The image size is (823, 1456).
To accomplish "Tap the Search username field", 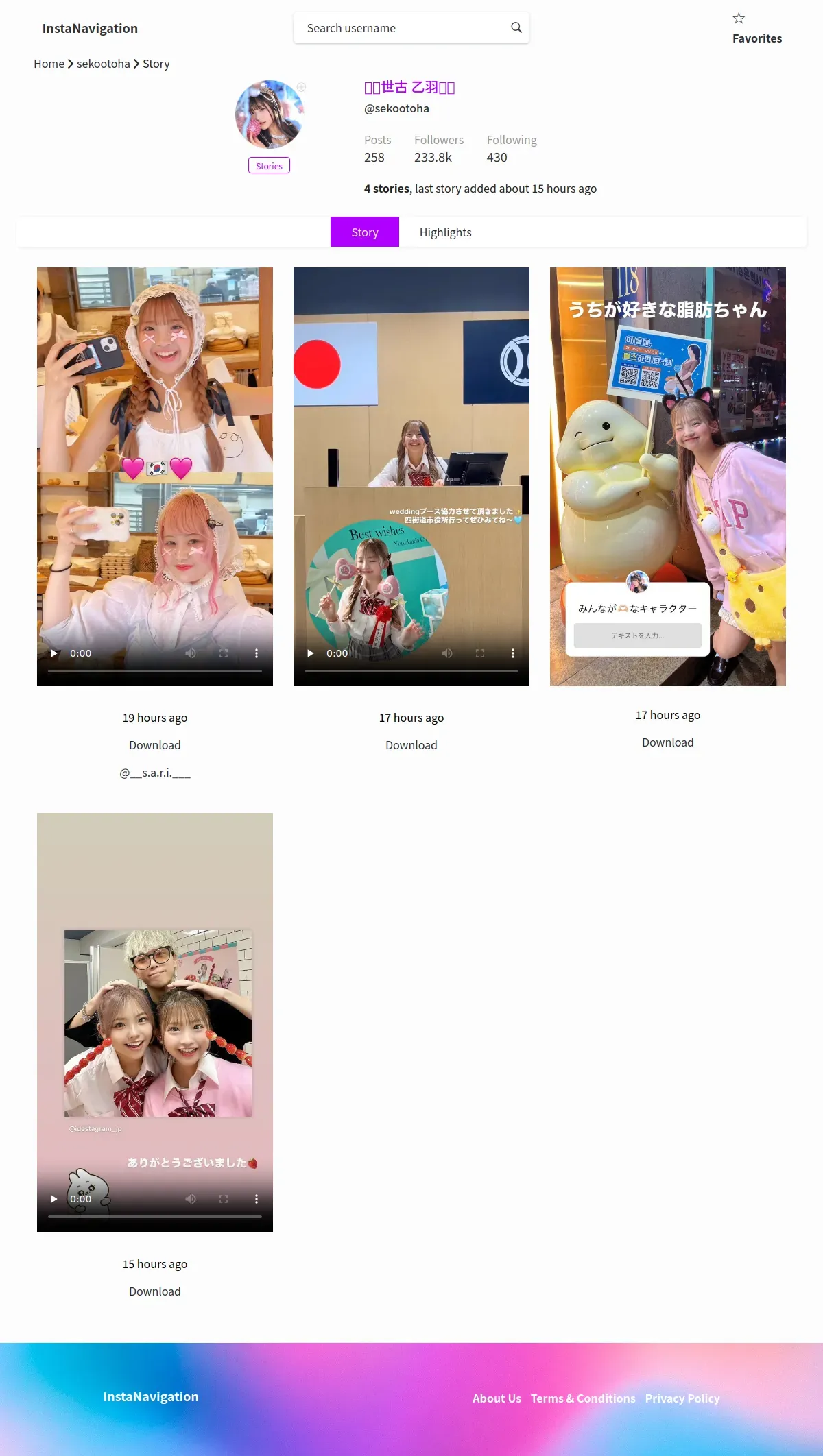I will click(x=405, y=28).
